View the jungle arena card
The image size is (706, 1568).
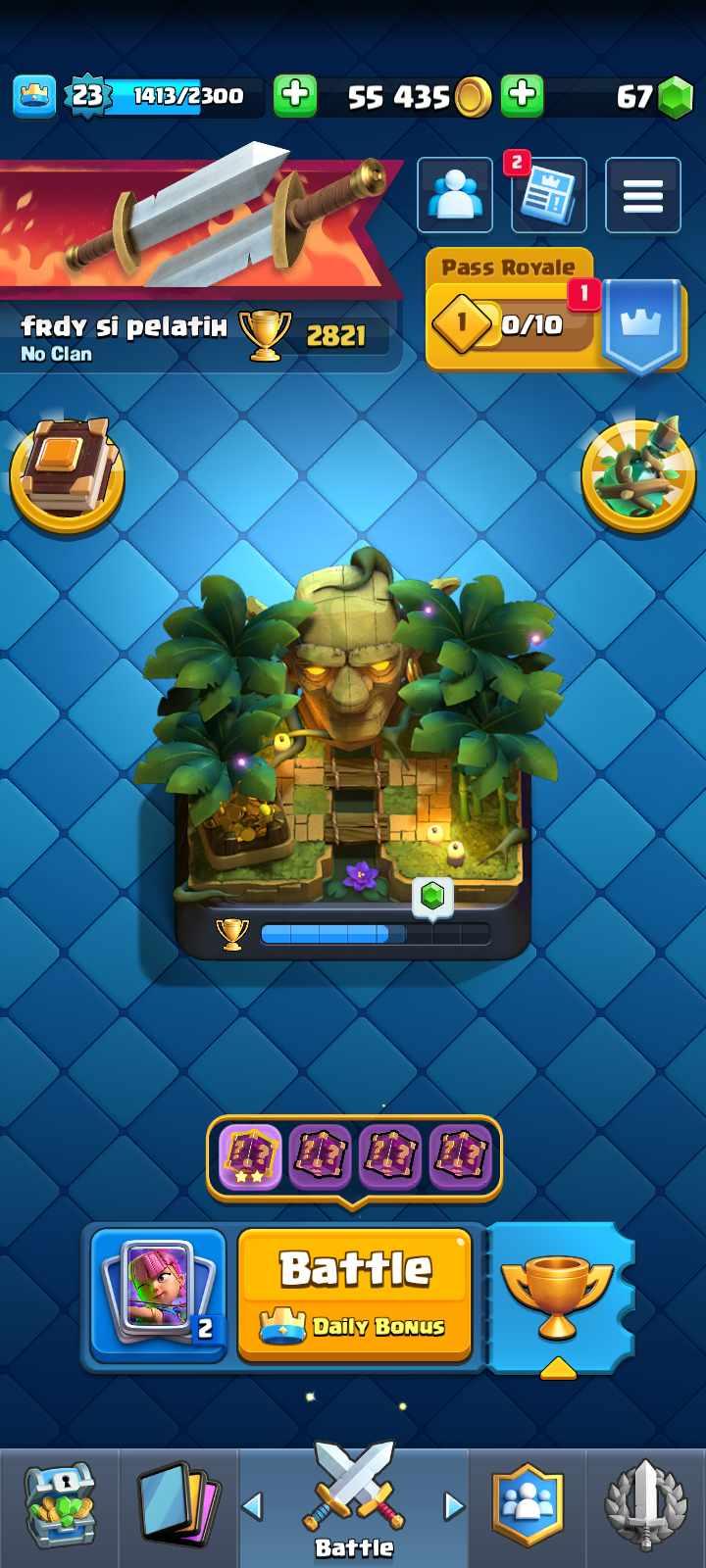tap(353, 755)
